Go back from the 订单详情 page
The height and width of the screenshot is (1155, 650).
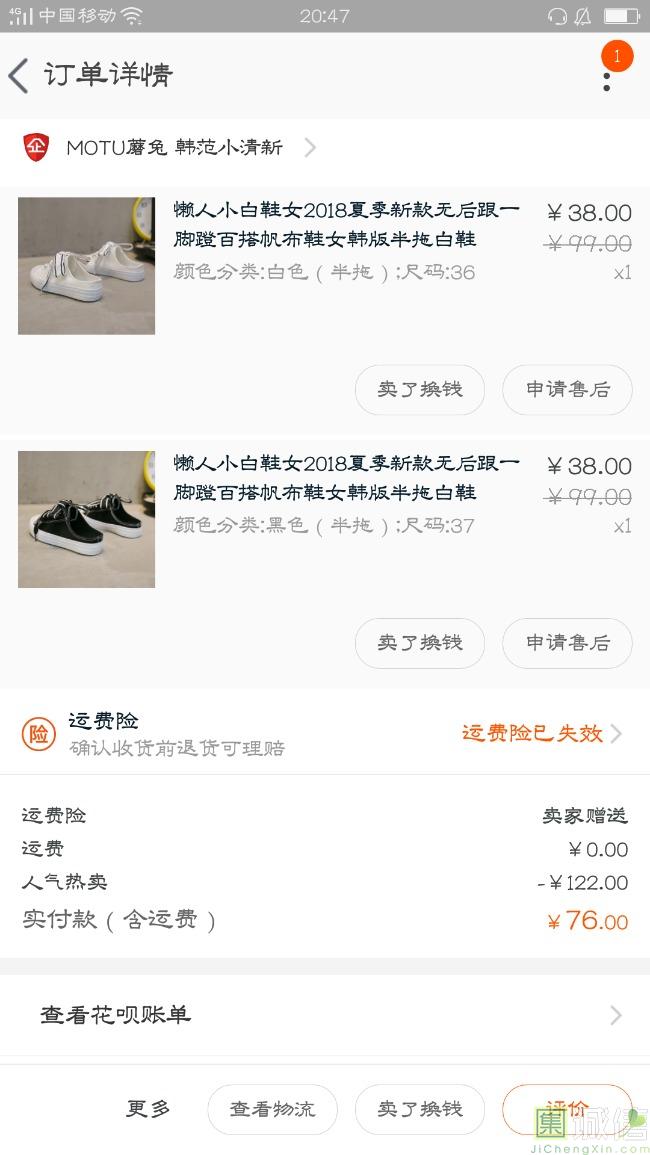click(20, 76)
